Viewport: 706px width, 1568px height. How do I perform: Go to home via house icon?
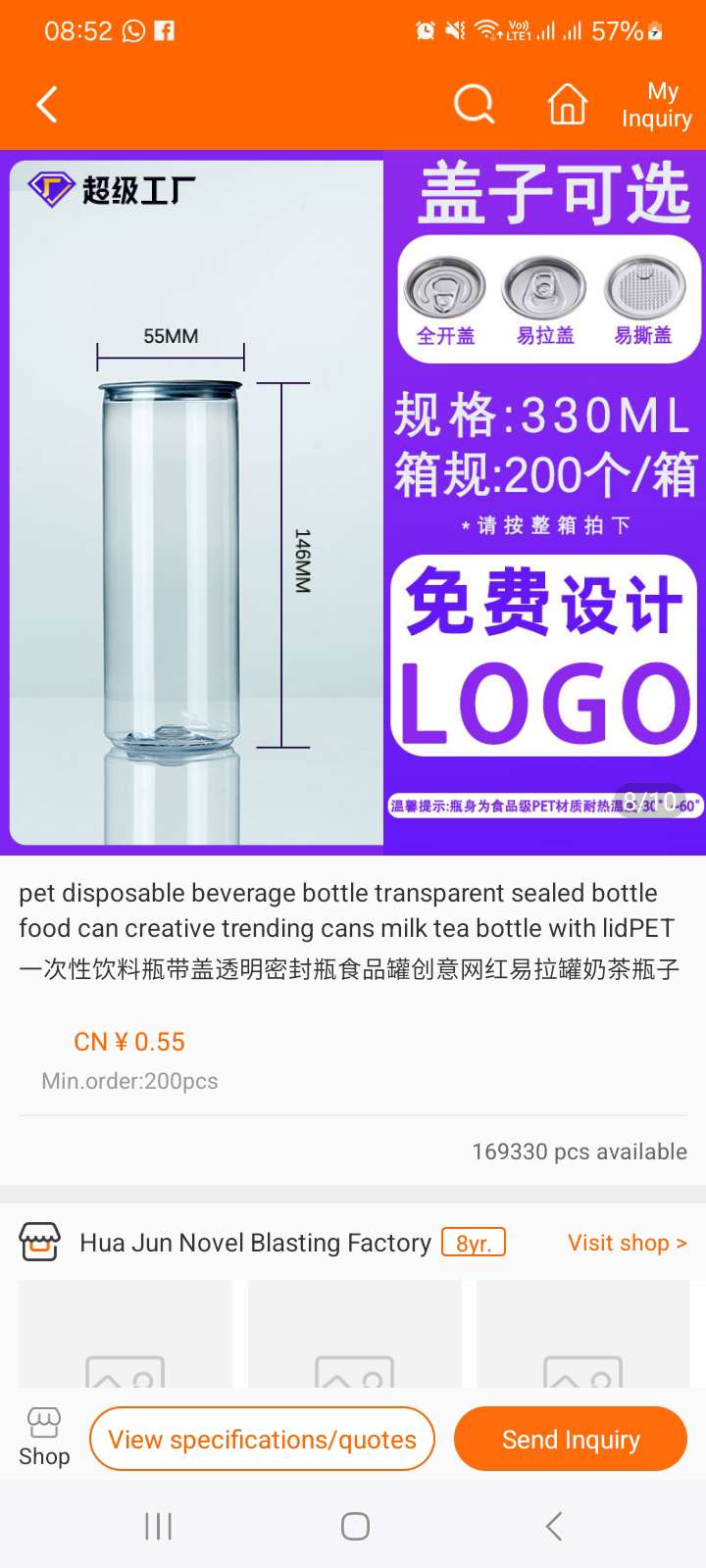(x=567, y=104)
